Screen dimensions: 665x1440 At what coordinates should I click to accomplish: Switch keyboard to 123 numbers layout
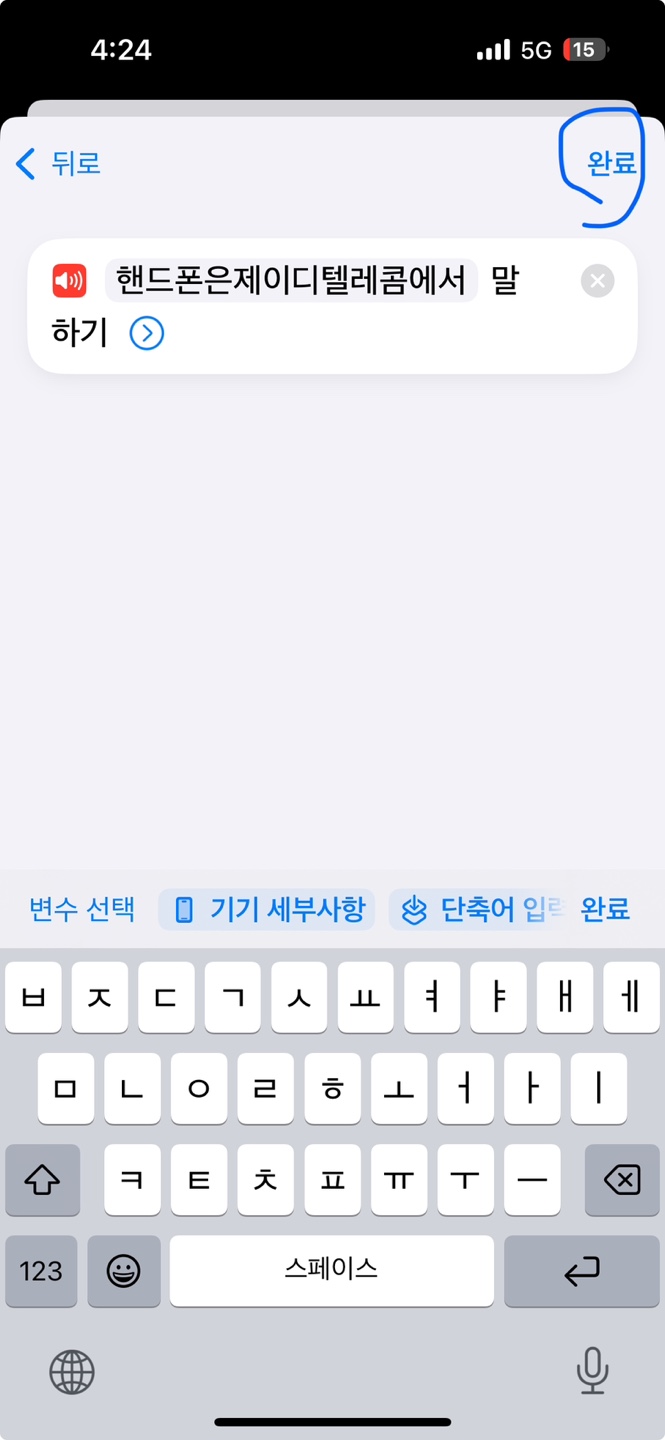(x=41, y=1271)
